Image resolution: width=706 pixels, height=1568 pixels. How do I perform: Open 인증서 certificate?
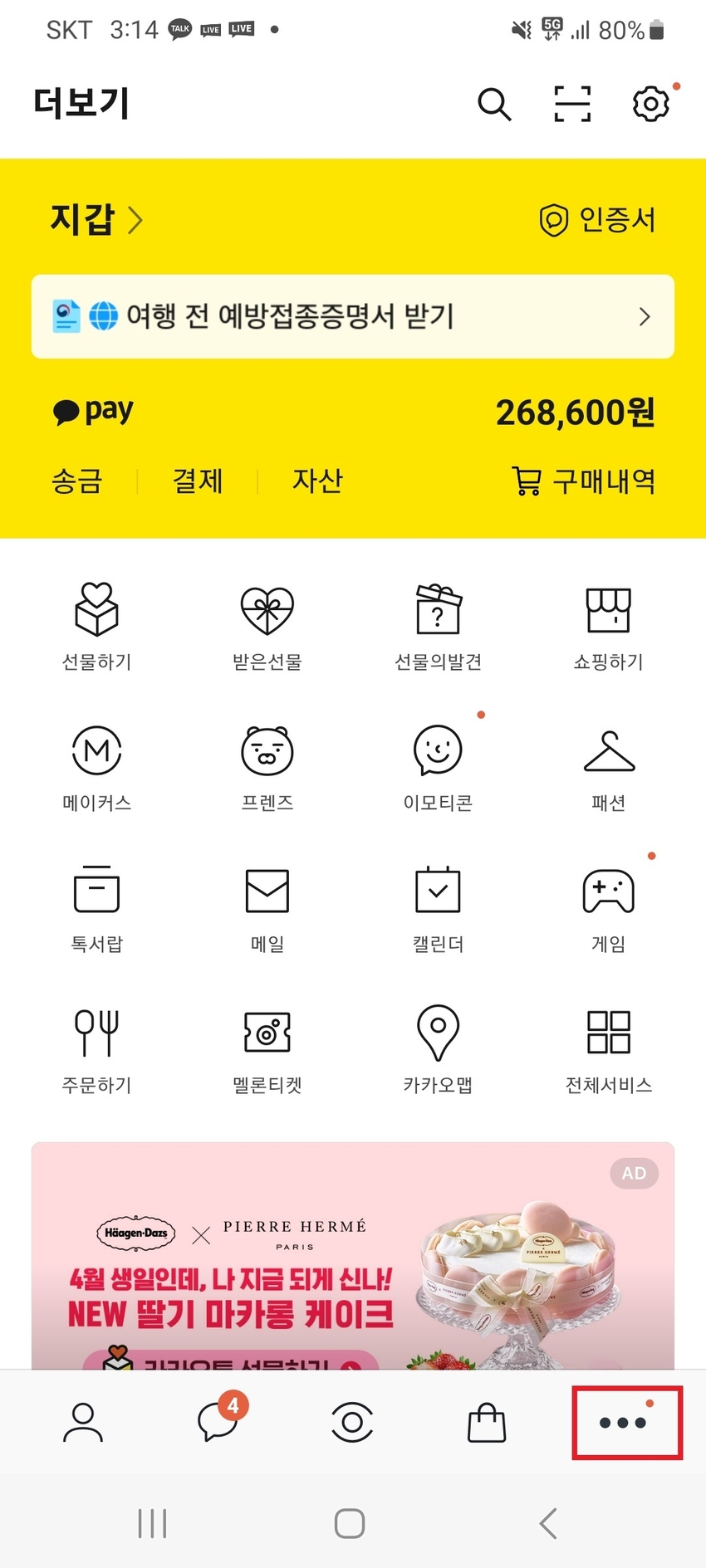click(x=598, y=220)
